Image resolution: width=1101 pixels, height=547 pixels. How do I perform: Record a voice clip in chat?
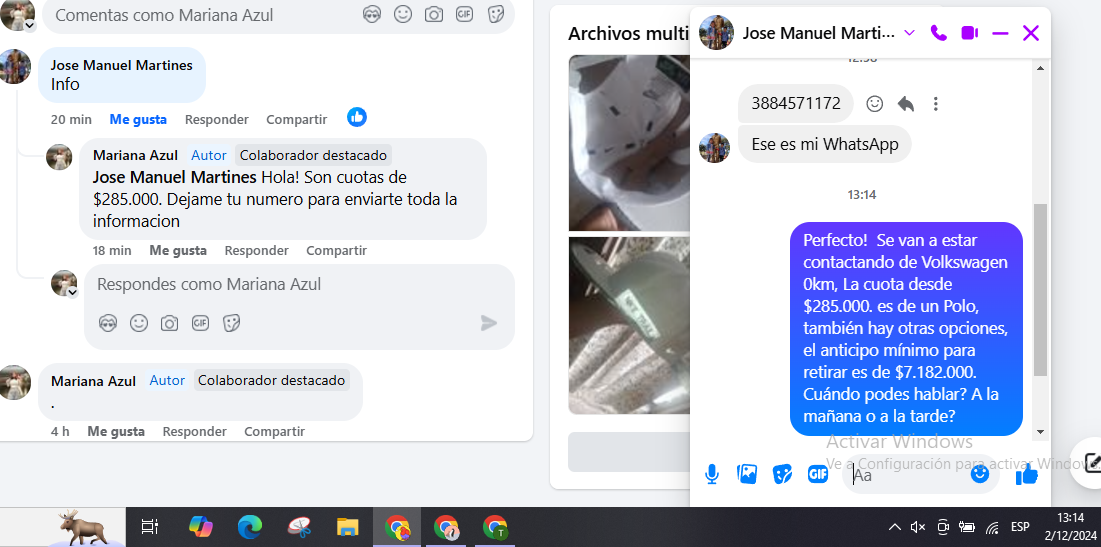712,474
